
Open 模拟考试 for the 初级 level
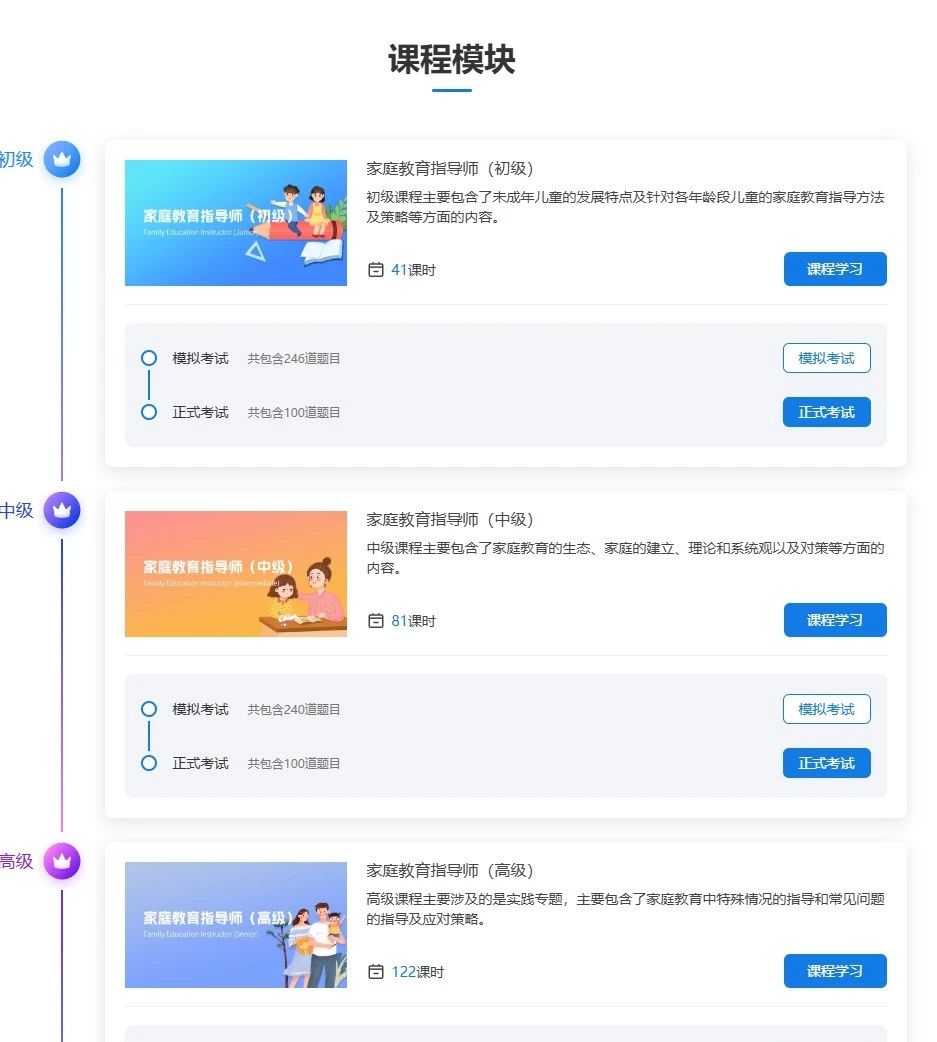(826, 358)
